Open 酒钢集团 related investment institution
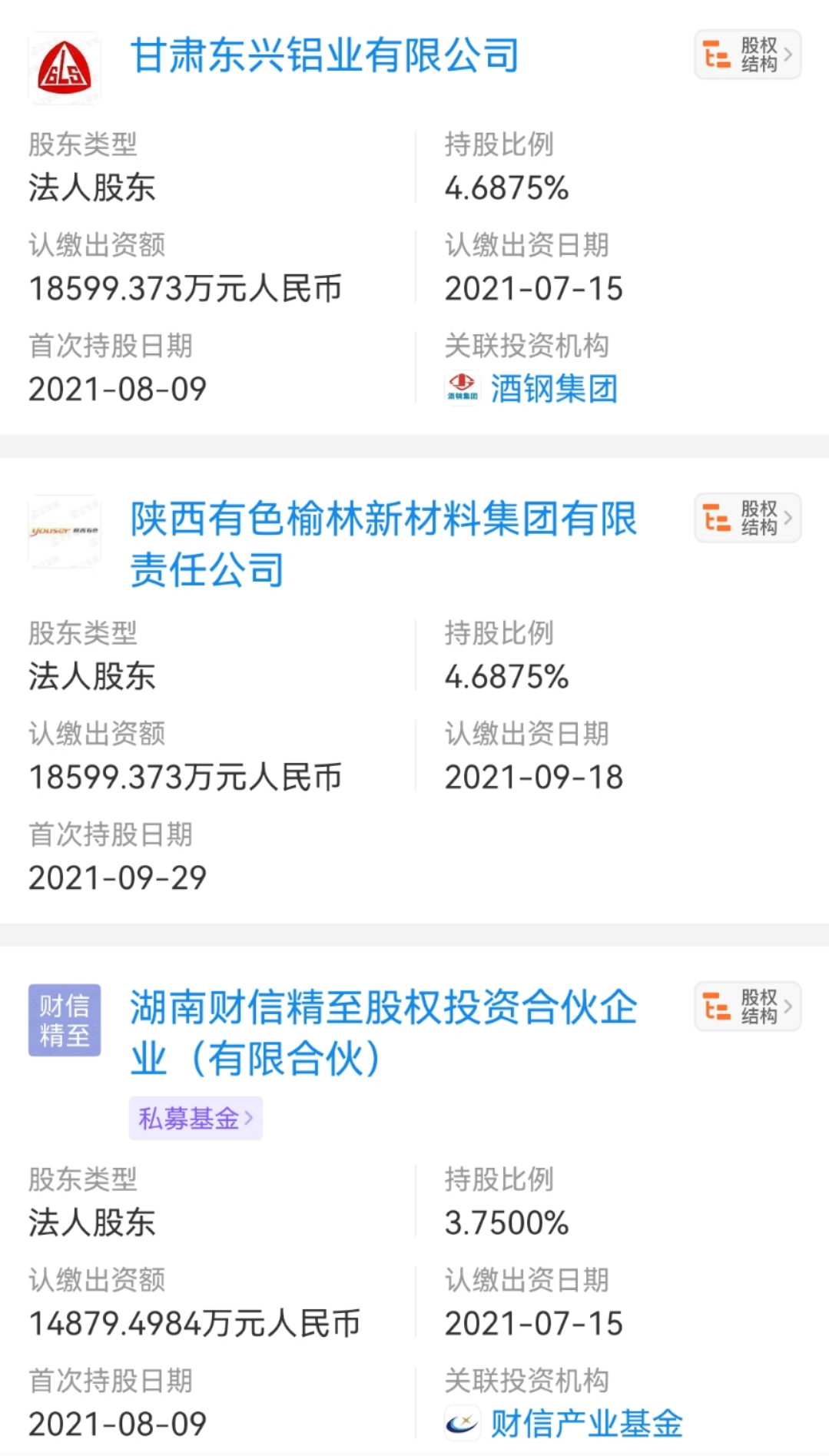Image resolution: width=829 pixels, height=1456 pixels. (x=553, y=389)
